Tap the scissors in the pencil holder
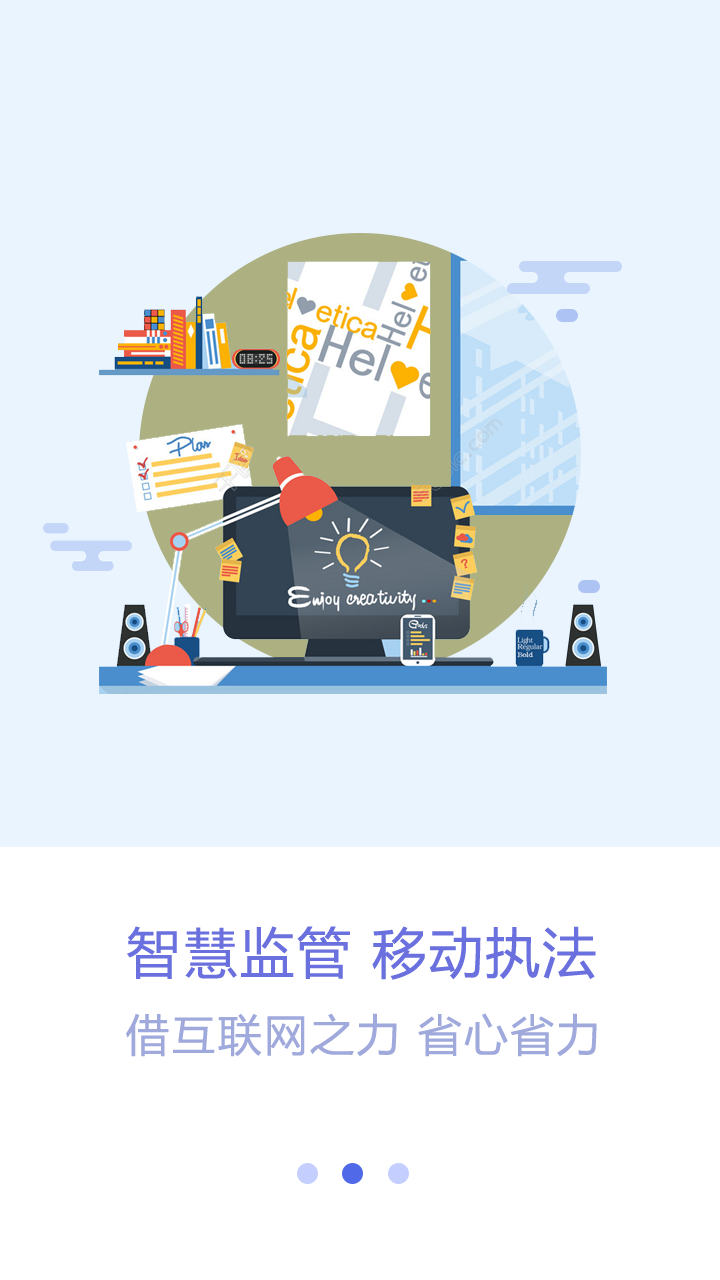 click(181, 627)
